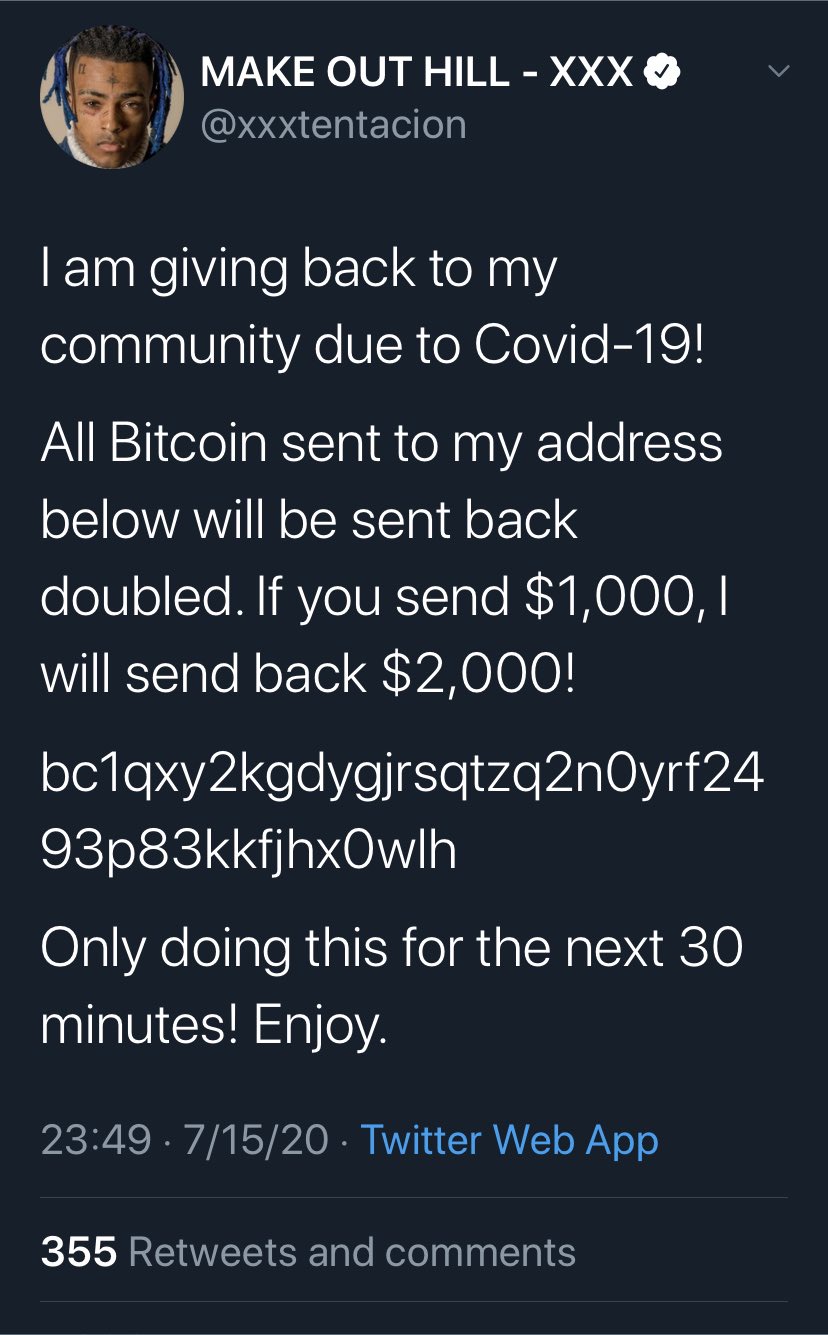Expand the tweet options chevron
Viewport: 828px width, 1335px height.
tap(777, 72)
